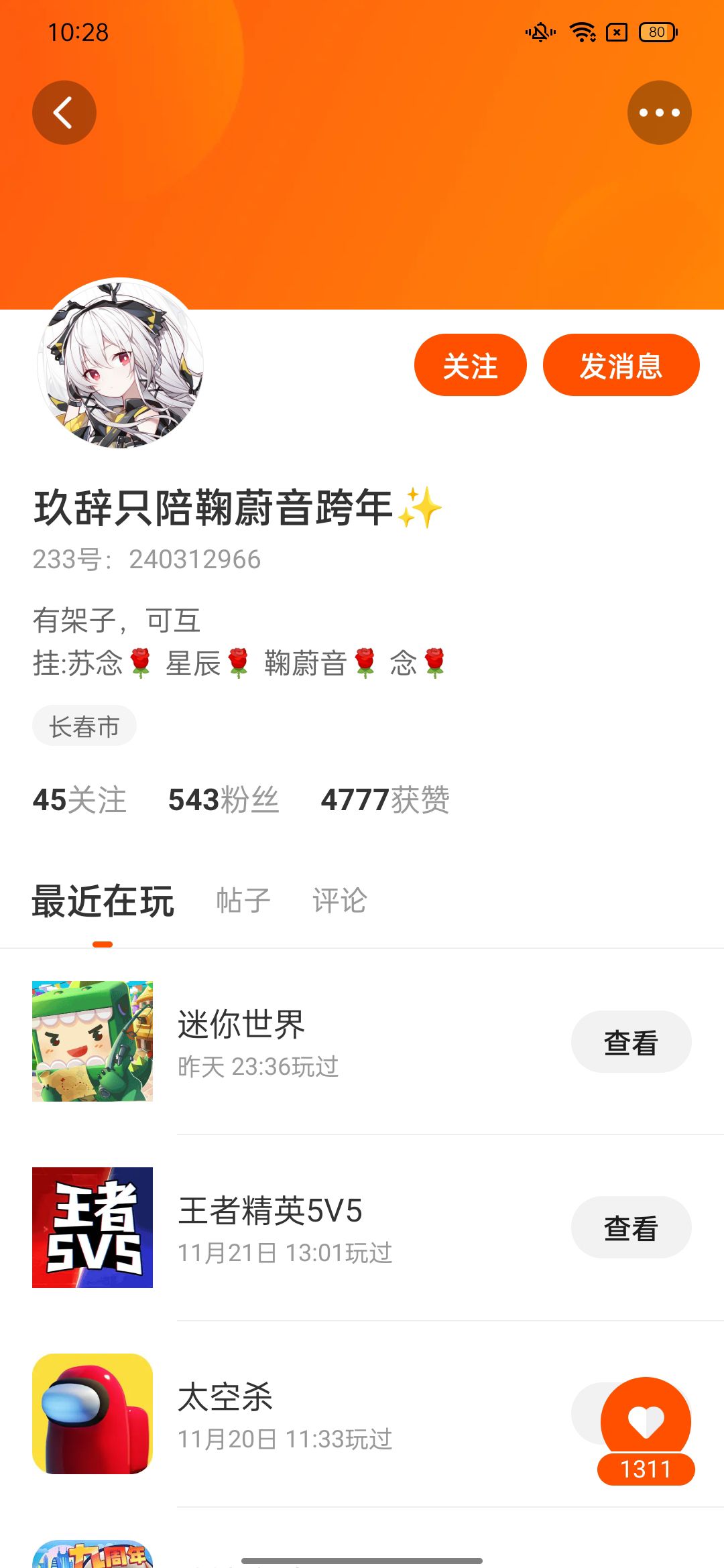Tap 查看 next to 王者精英5V5
Screen dimensions: 724x1568
point(631,1228)
